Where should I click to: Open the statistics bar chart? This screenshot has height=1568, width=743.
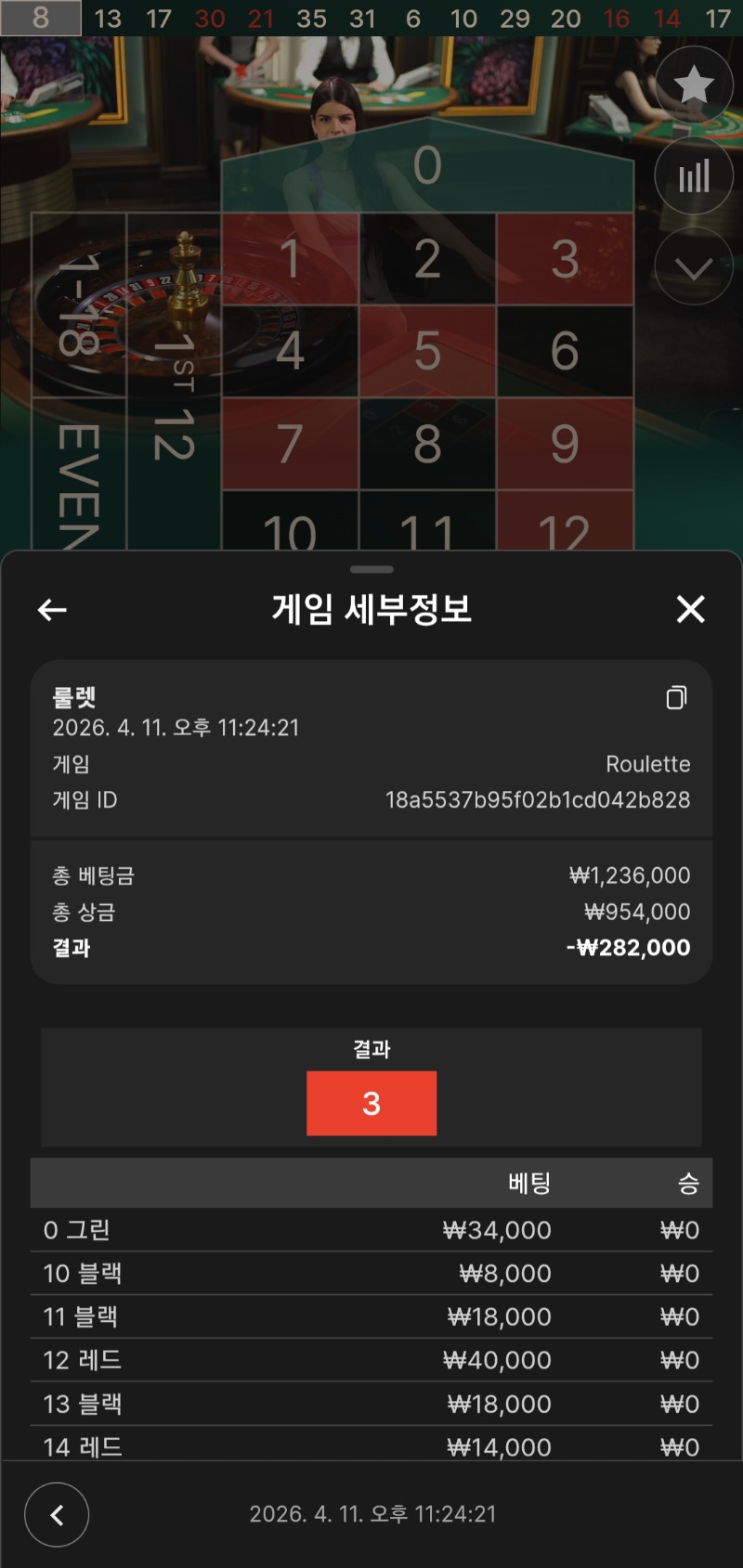693,176
